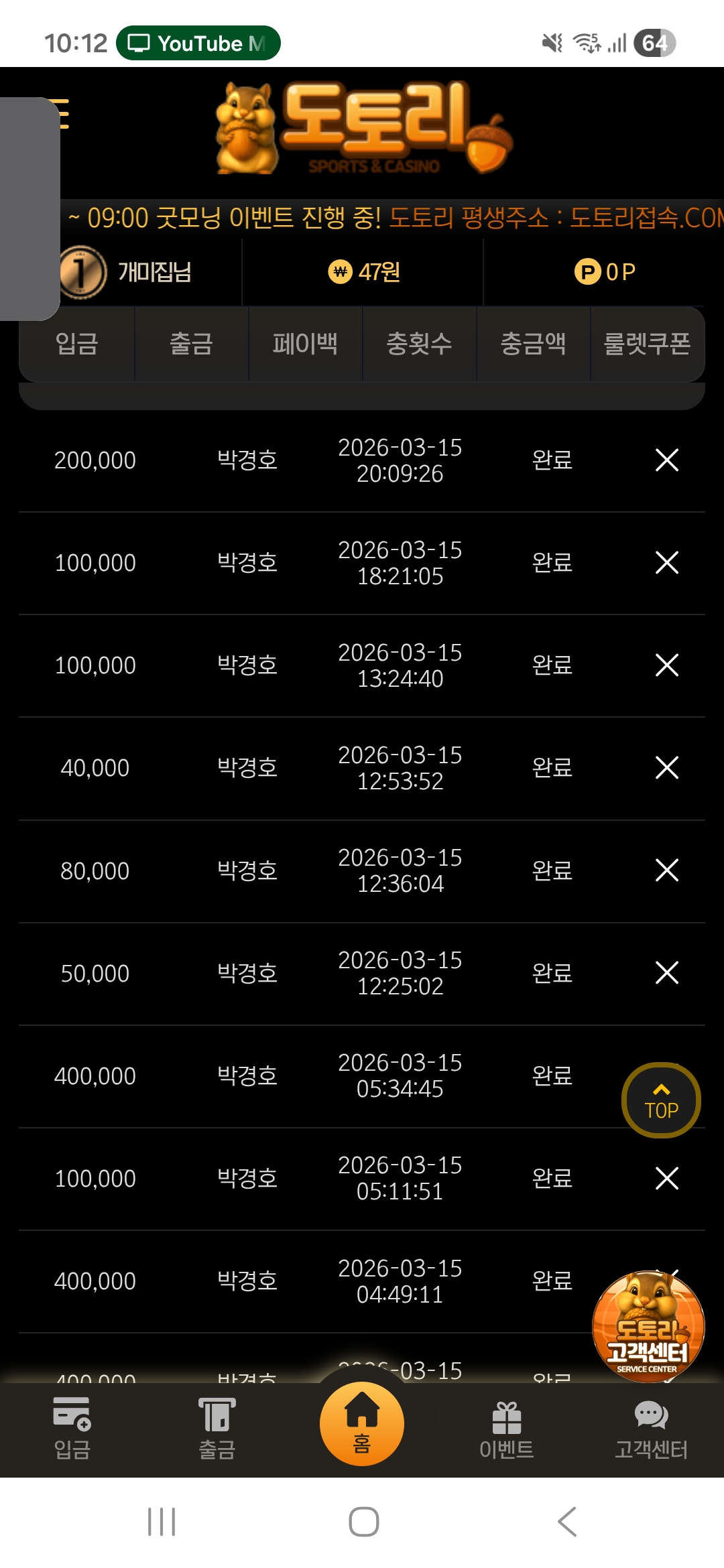This screenshot has width=724, height=1568.
Task: Return to the 홈 screen
Action: pos(362,1423)
